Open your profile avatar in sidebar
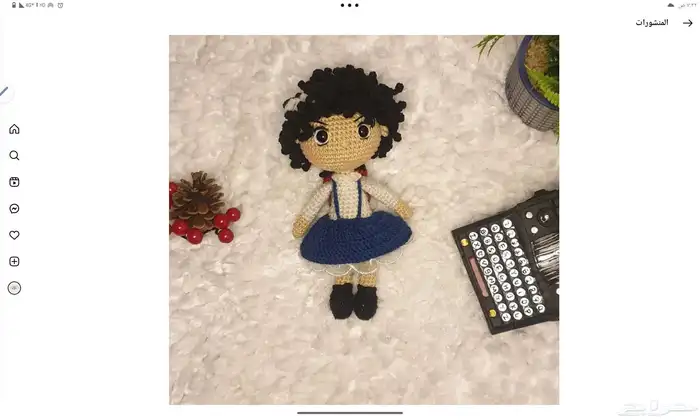The image size is (700, 420). (x=14, y=288)
